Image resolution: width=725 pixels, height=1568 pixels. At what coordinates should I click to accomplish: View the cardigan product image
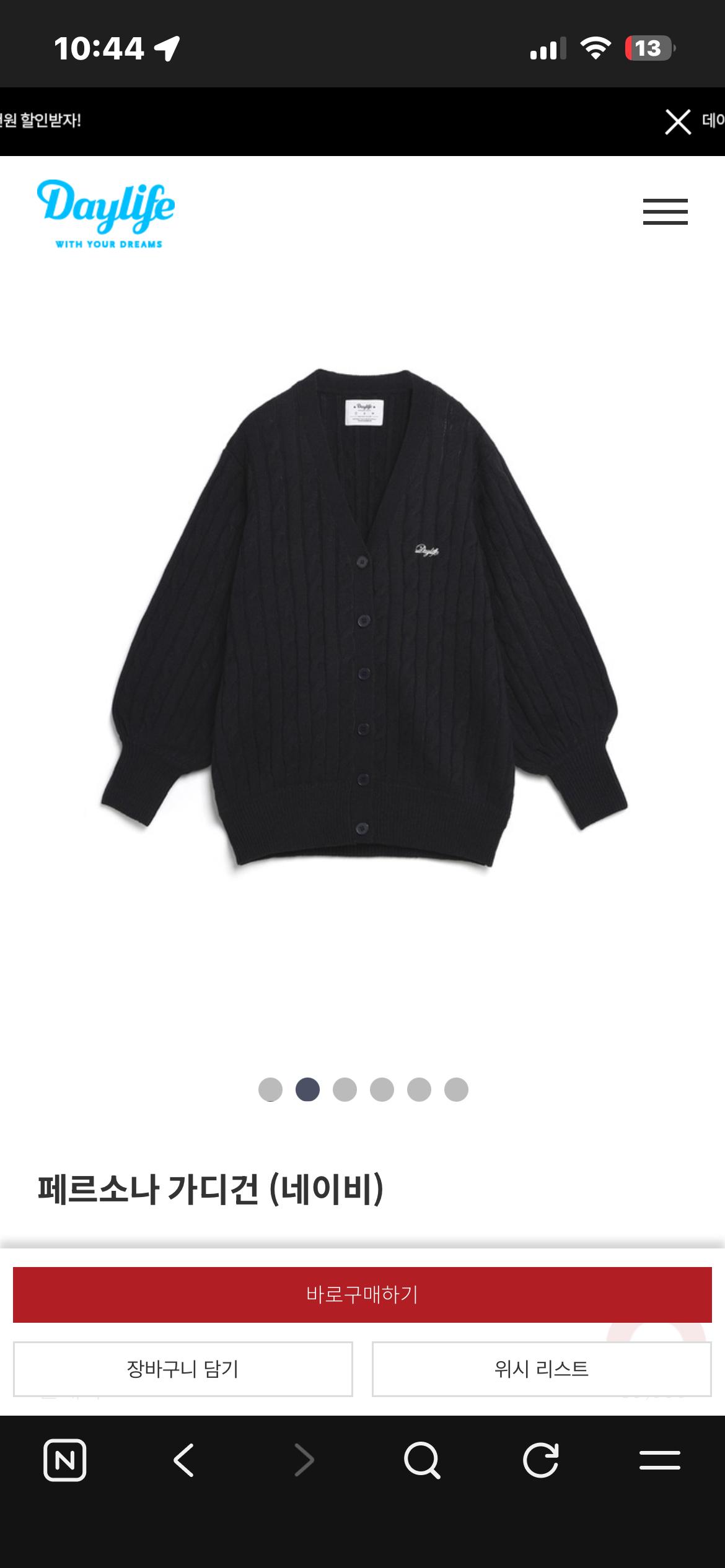[364, 621]
